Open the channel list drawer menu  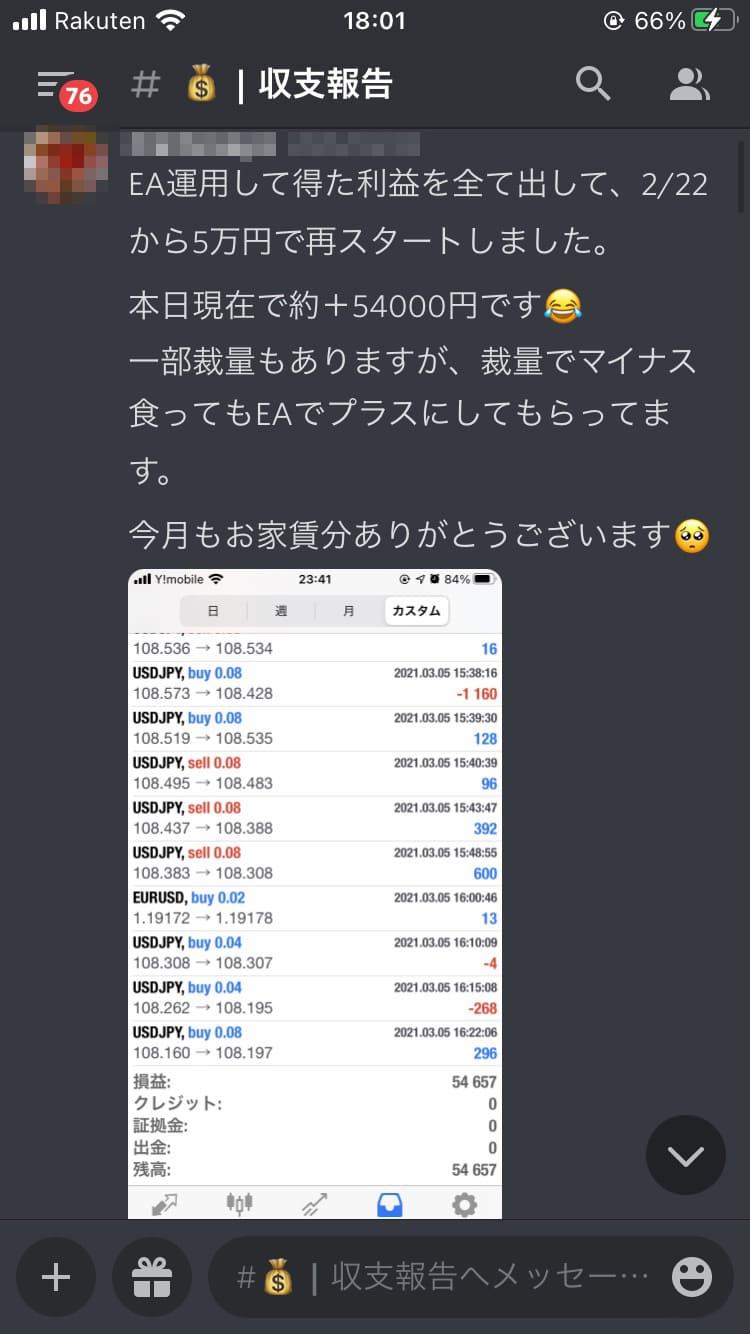coord(58,86)
